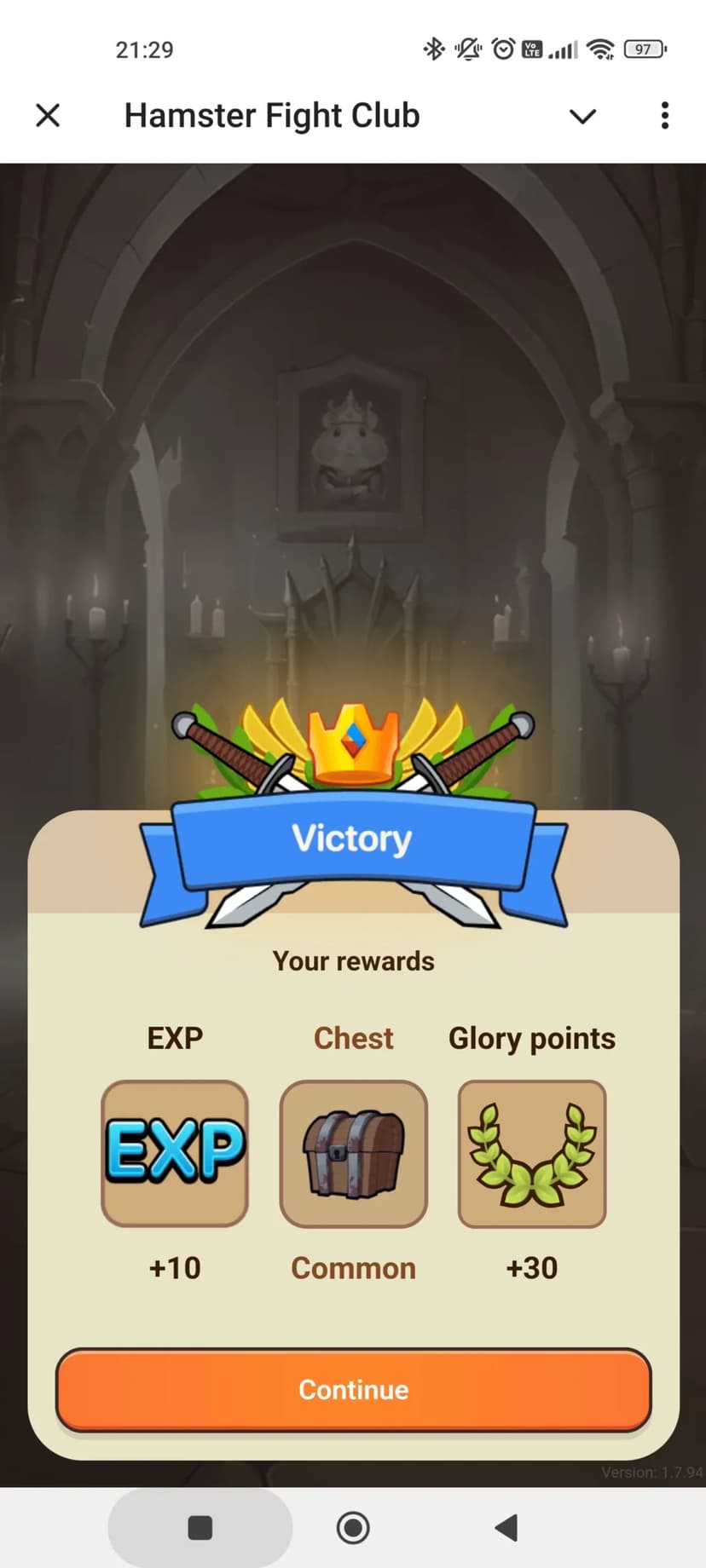706x1568 pixels.
Task: Go to the system home screen
Action: coord(353,1528)
